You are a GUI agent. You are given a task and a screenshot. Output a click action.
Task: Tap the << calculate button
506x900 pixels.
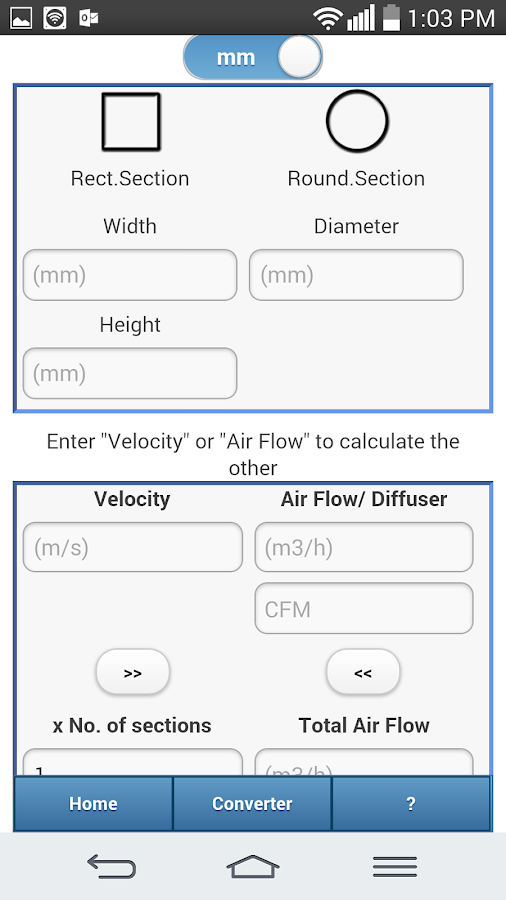363,672
